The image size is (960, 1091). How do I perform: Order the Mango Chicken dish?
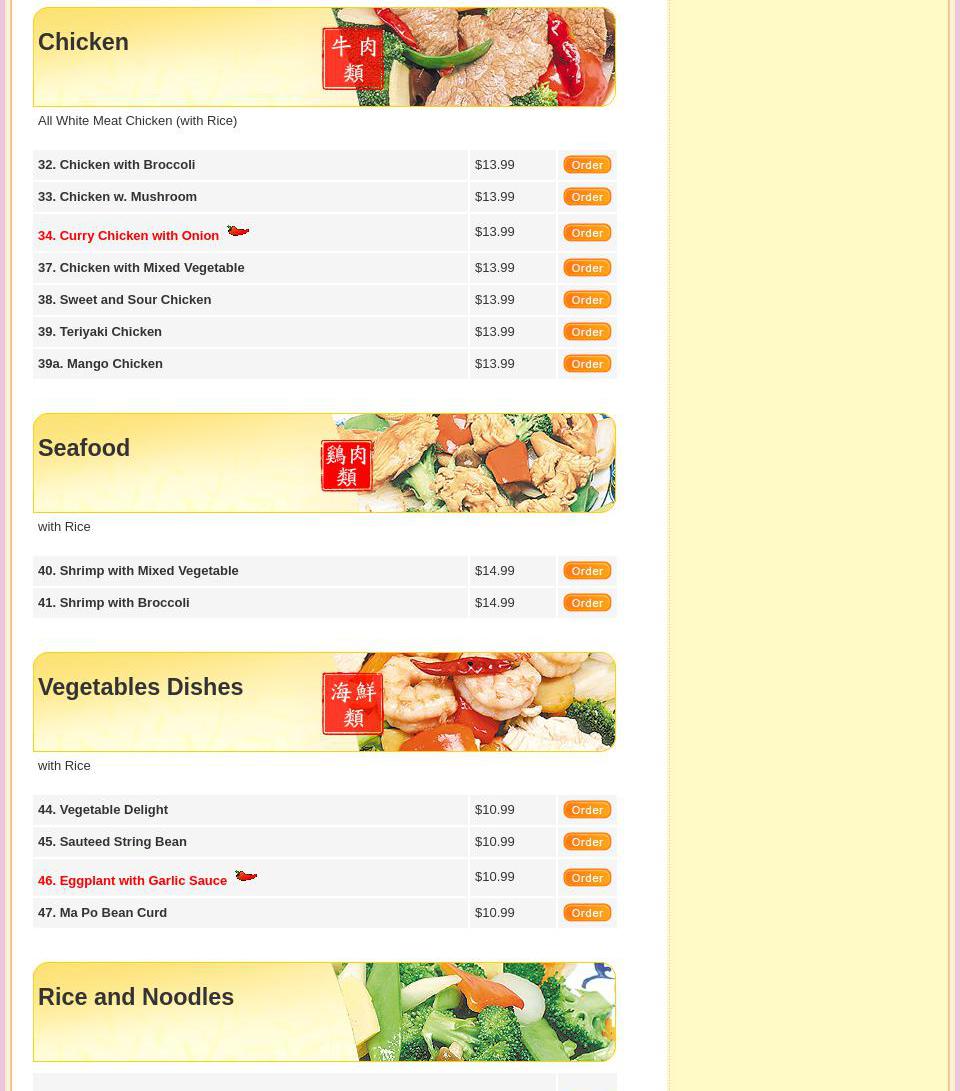coord(587,364)
